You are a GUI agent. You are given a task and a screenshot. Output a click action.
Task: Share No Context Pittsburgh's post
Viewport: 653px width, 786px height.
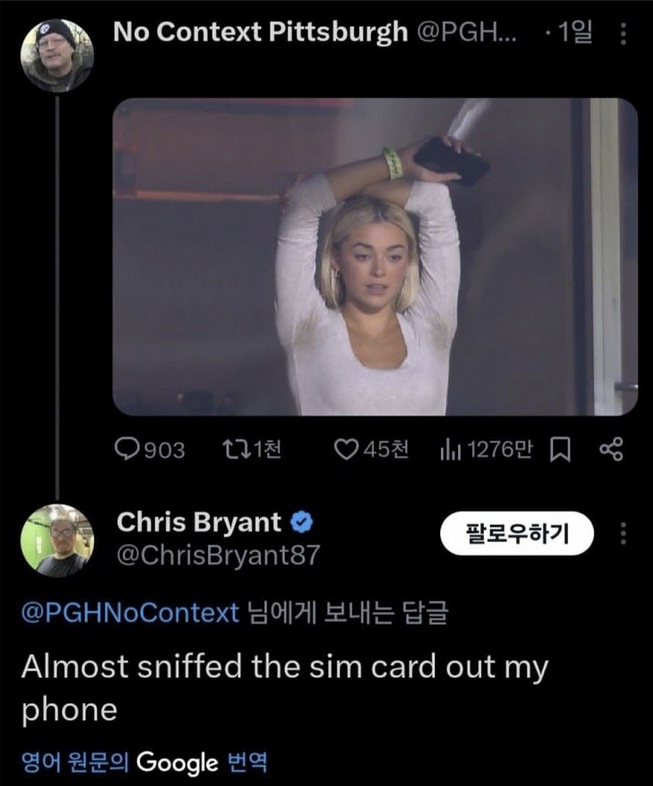tap(610, 450)
